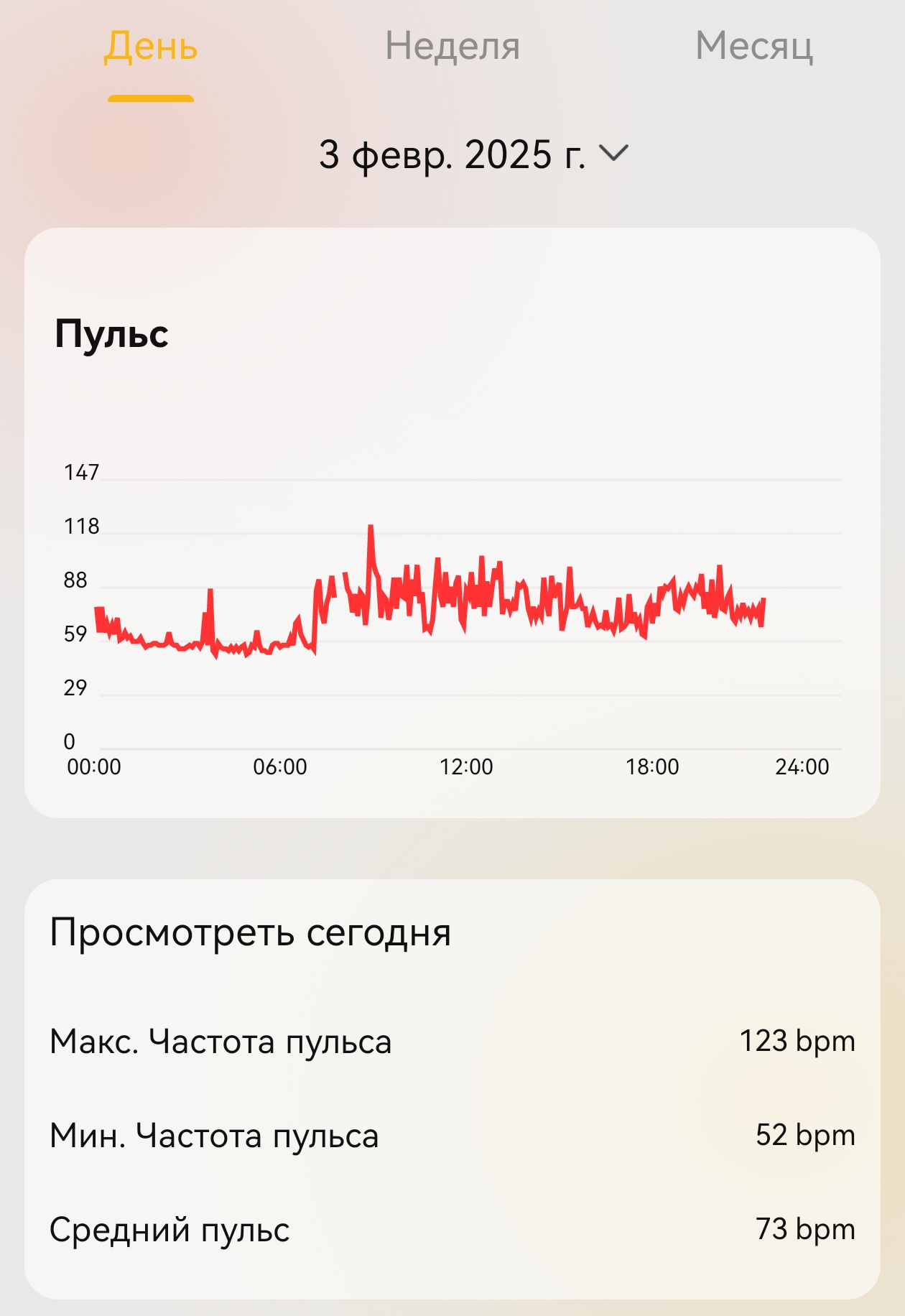
Task: Select the День tab
Action: click(151, 47)
